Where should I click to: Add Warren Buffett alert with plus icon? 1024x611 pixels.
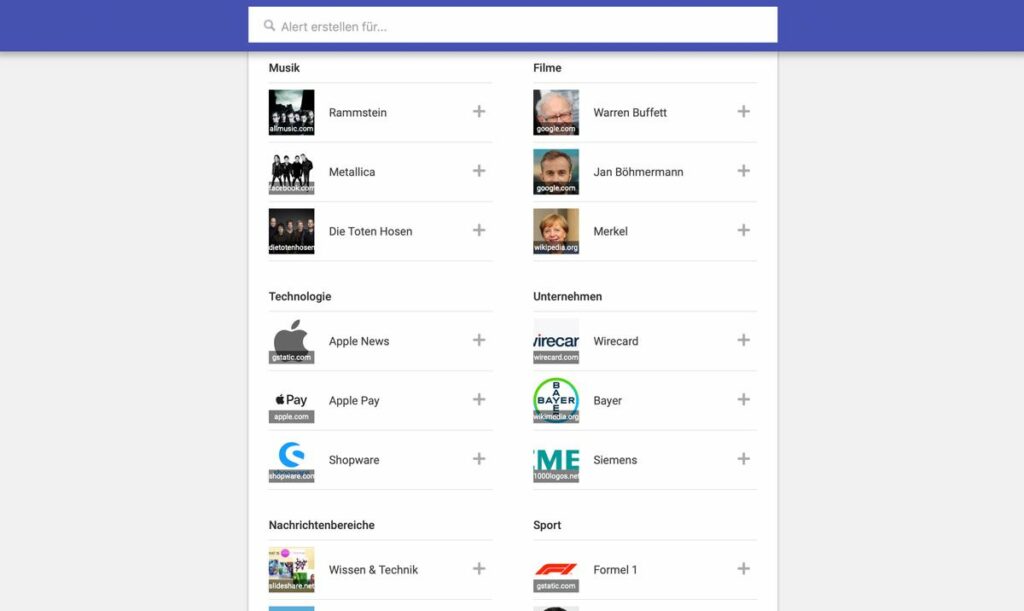click(743, 112)
